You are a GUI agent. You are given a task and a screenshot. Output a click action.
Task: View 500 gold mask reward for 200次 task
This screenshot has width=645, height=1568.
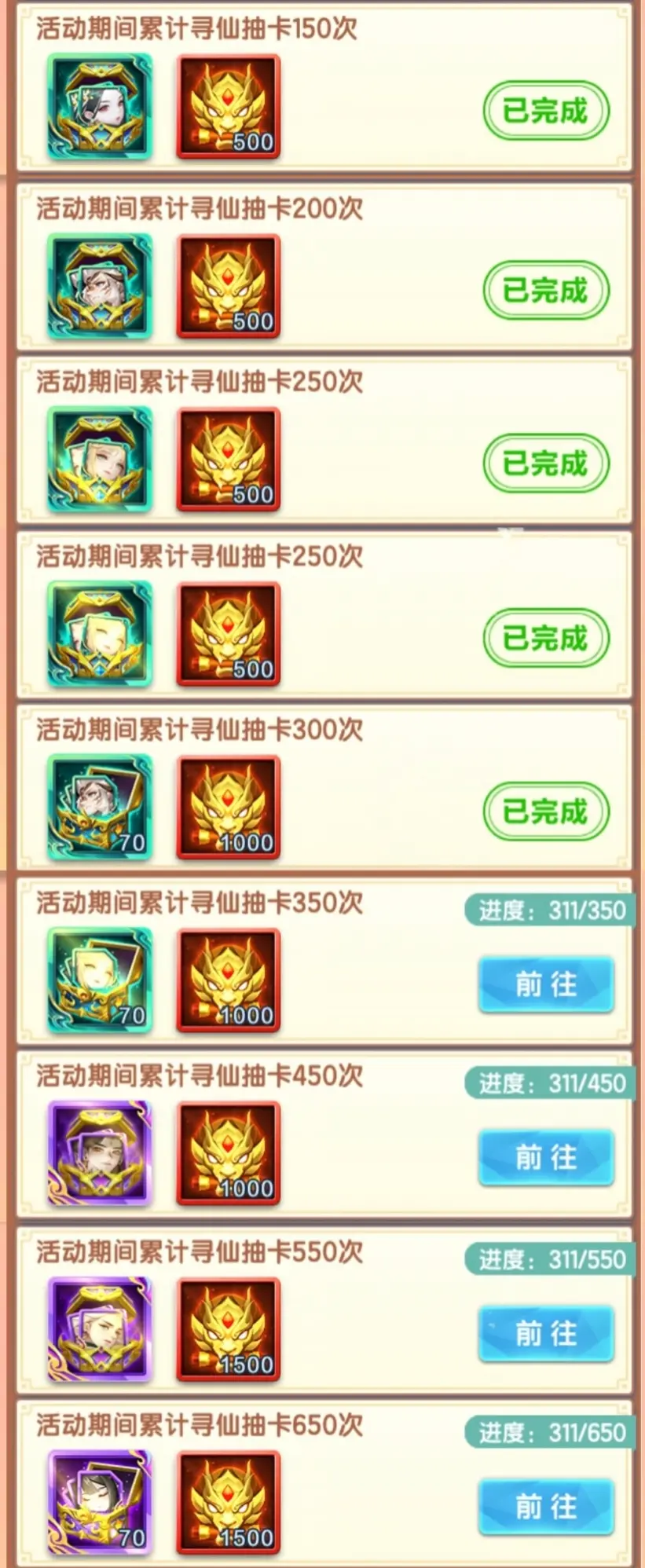[229, 286]
